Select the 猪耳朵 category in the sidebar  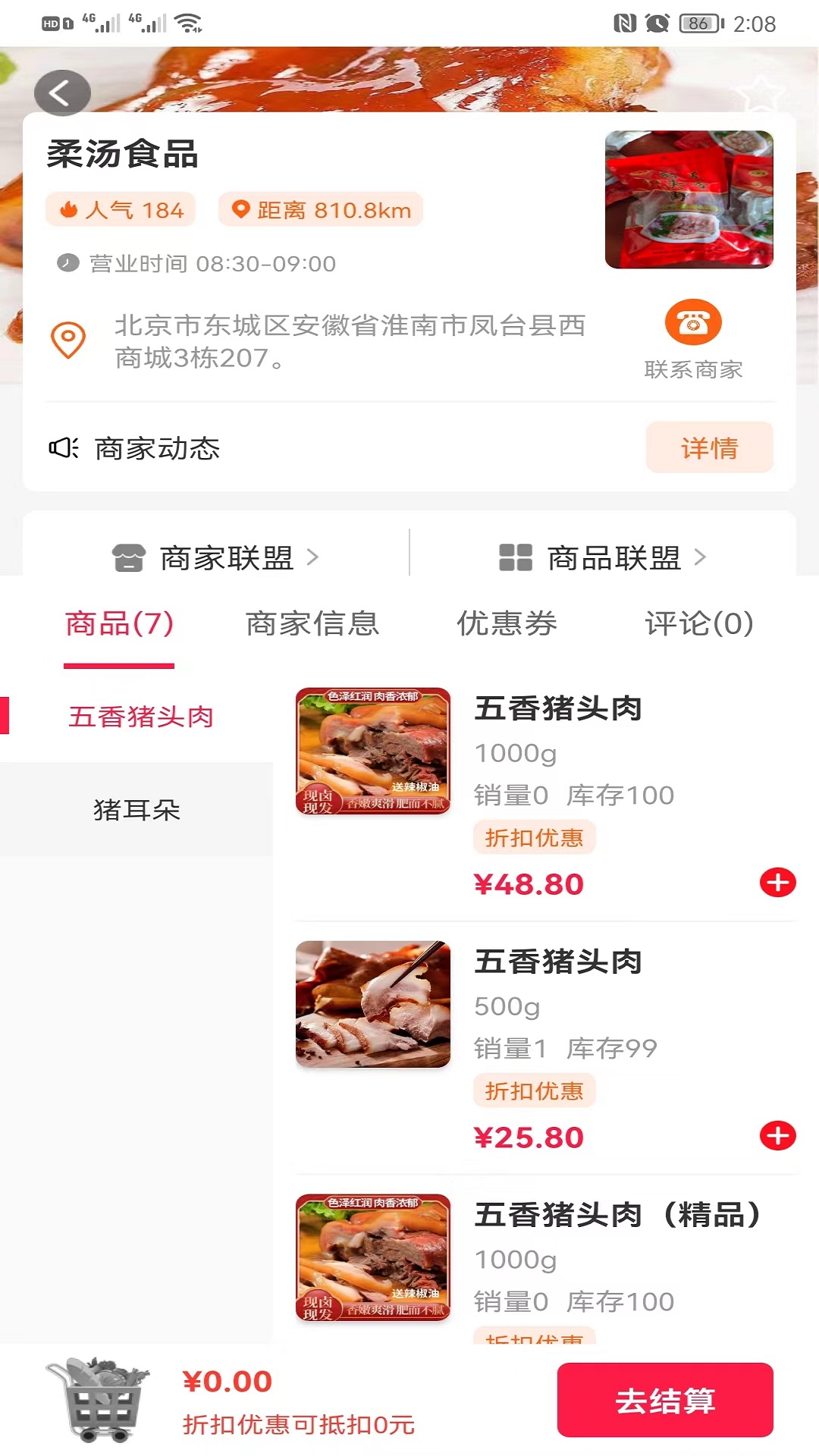click(136, 809)
